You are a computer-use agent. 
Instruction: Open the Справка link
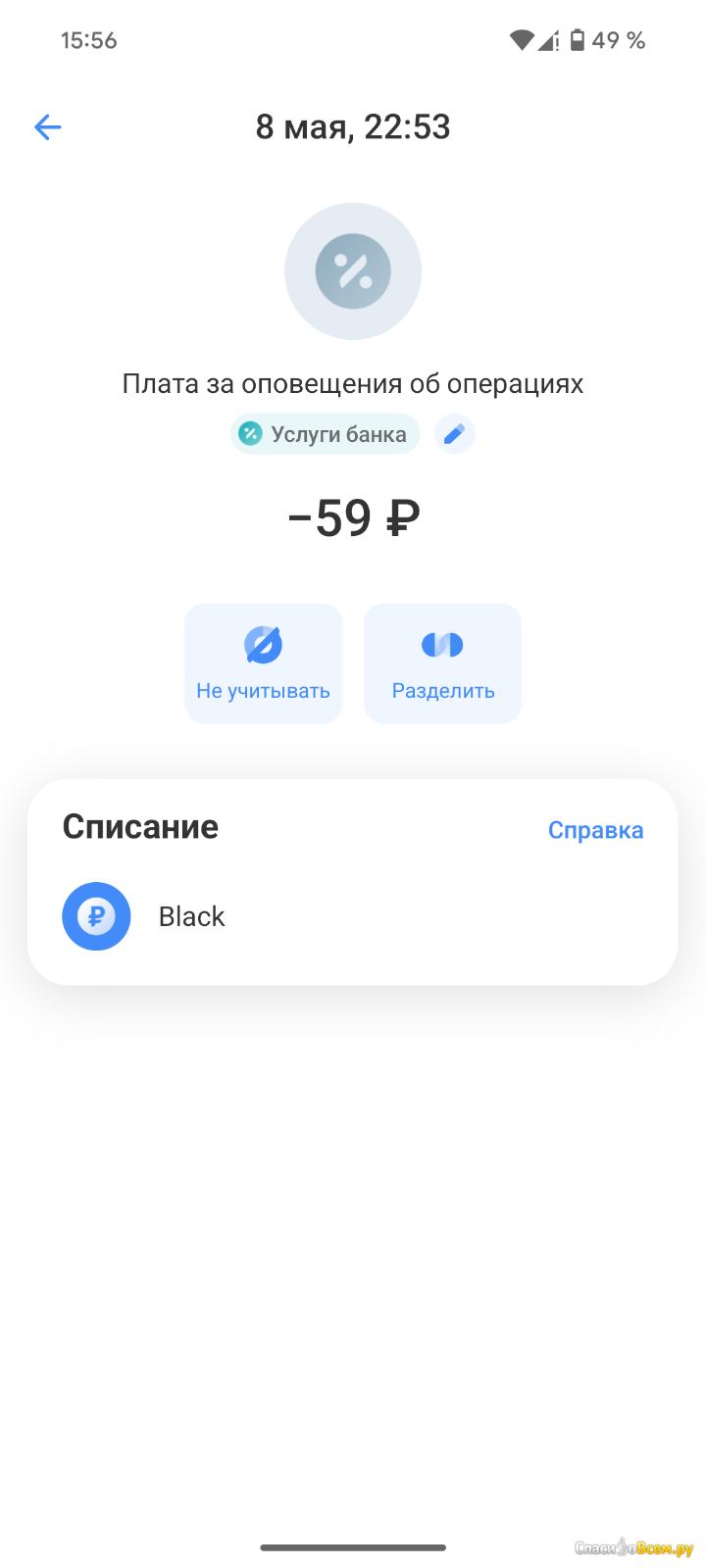(595, 830)
